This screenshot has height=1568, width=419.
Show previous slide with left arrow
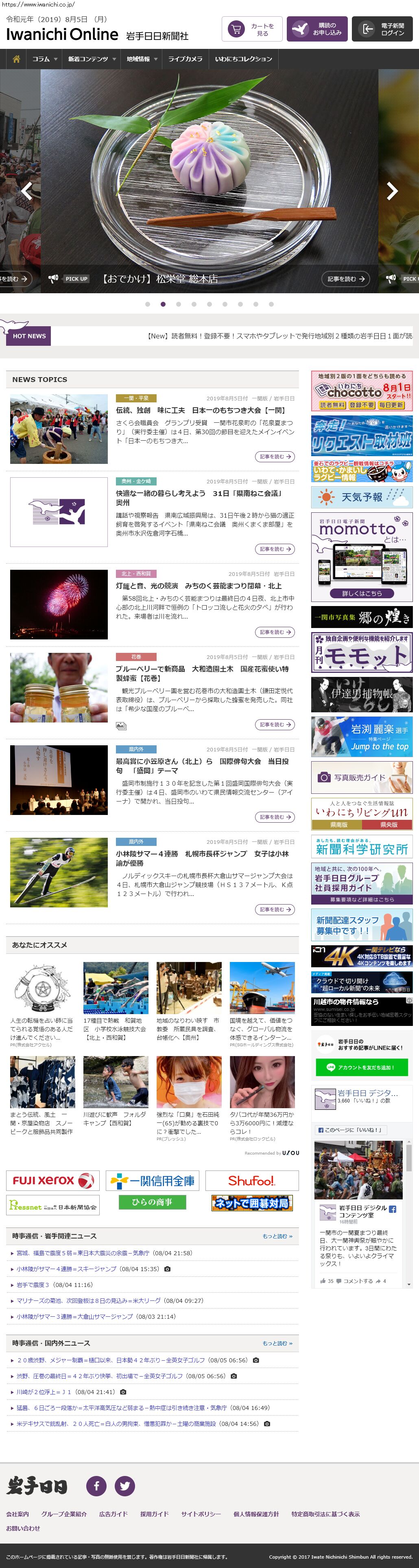27,191
